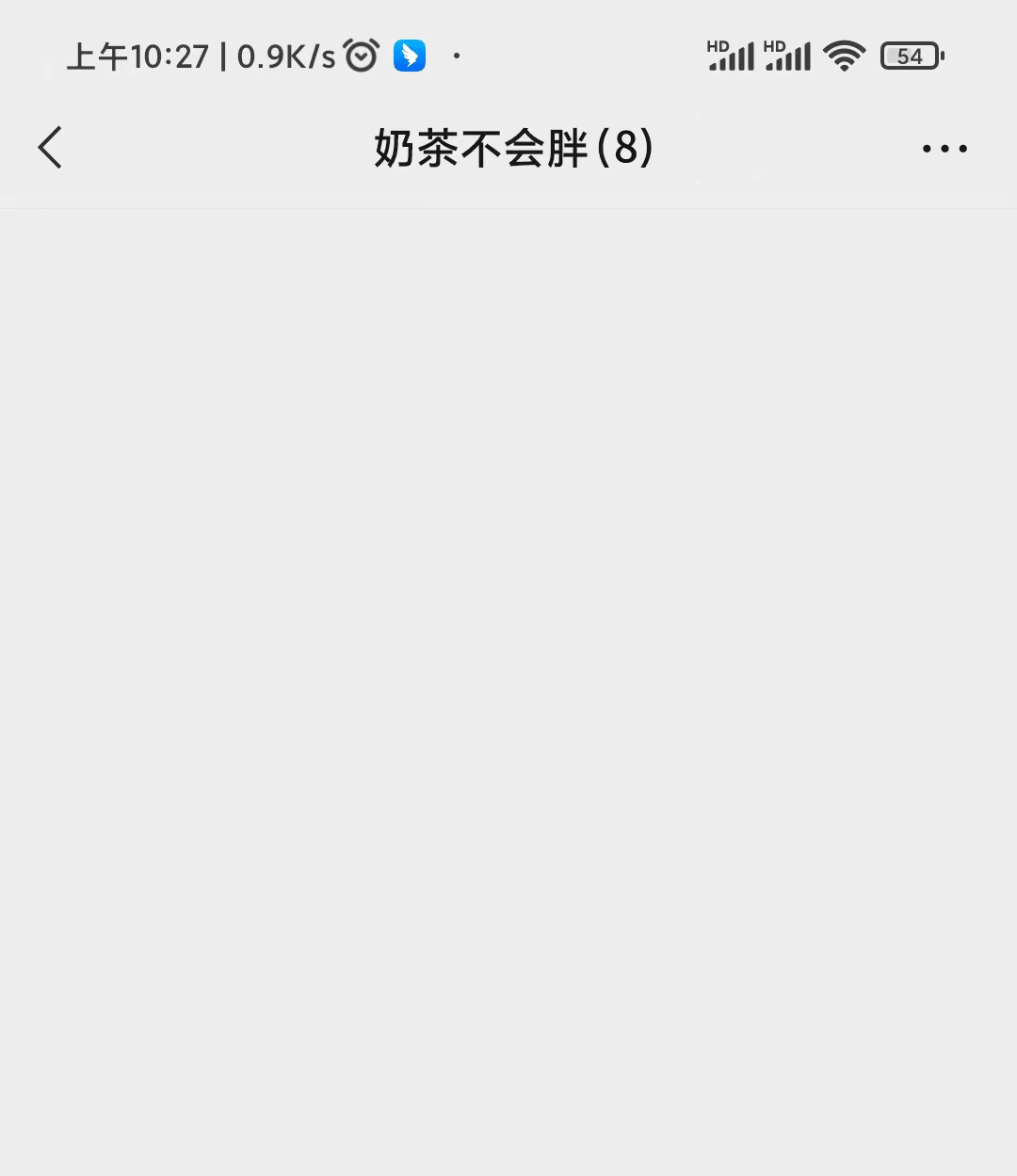Go back from the 奶茶不会胖 group chat
Screen dimensions: 1017x1176
pyautogui.click(x=51, y=148)
